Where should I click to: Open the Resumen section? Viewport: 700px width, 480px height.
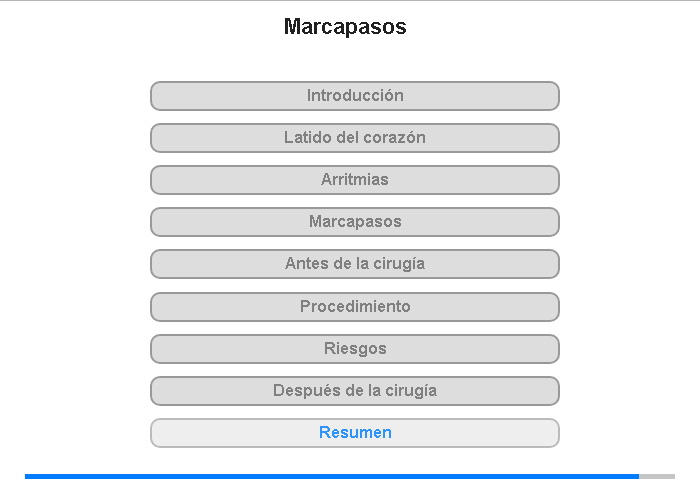pyautogui.click(x=355, y=433)
